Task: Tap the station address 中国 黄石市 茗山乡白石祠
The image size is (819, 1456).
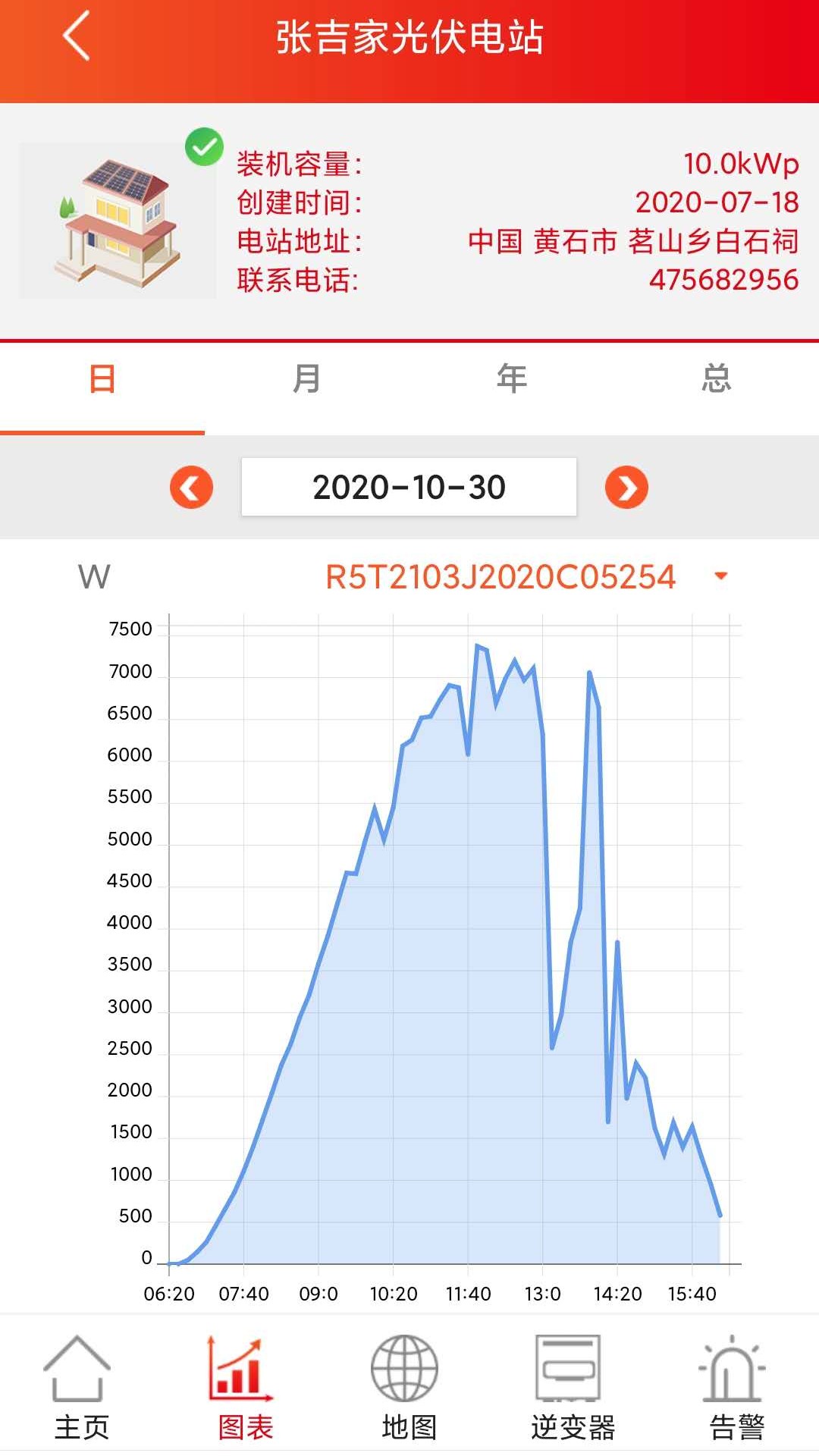Action: 635,241
